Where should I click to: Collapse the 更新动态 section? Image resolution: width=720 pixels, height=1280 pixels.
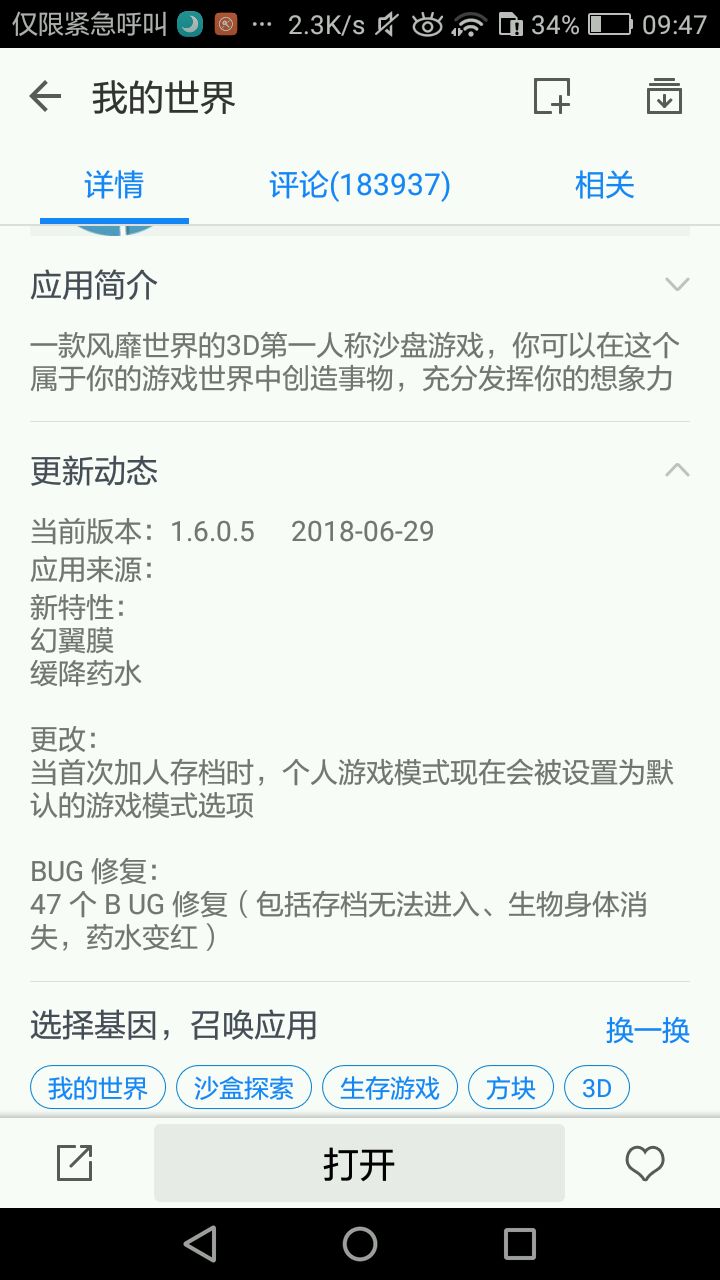pyautogui.click(x=677, y=470)
